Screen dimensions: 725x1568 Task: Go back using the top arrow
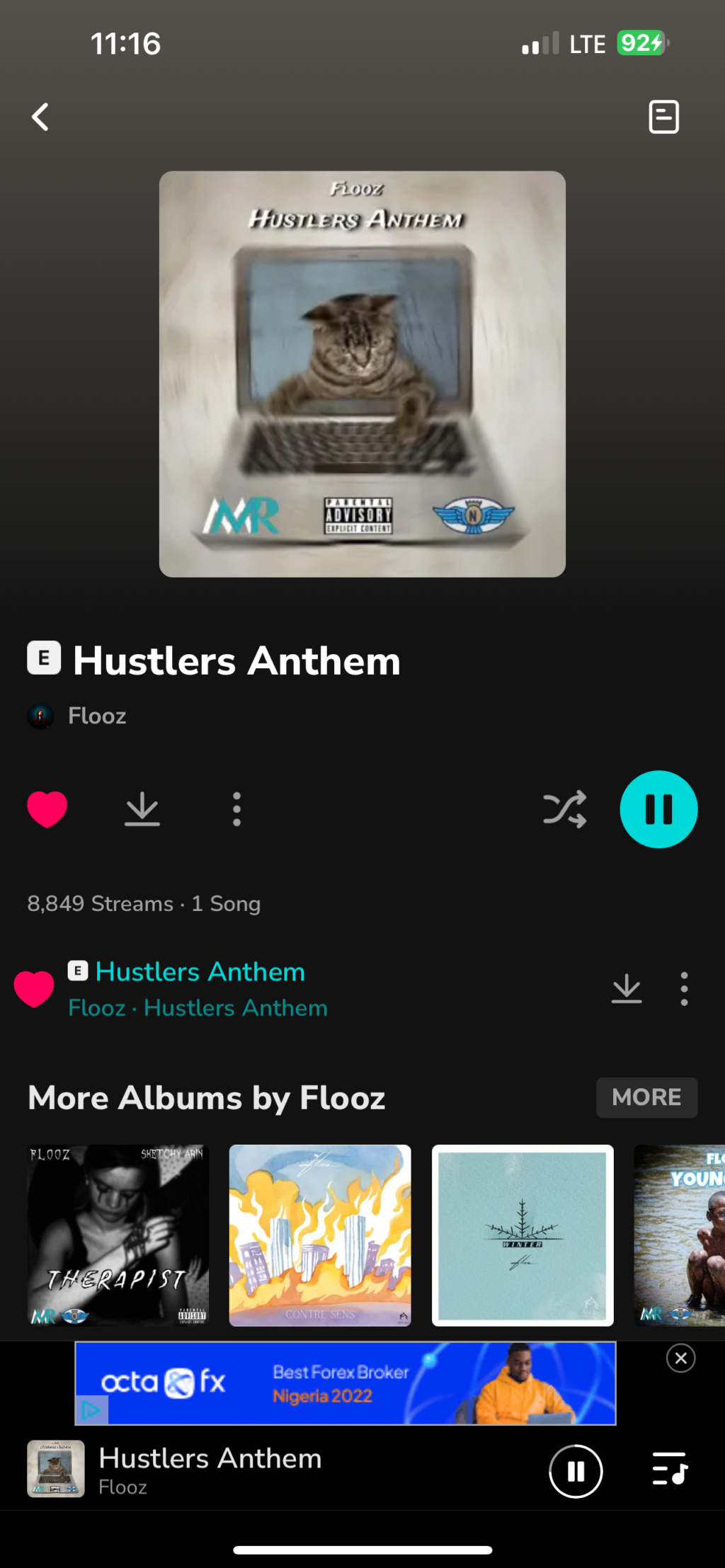pos(40,117)
